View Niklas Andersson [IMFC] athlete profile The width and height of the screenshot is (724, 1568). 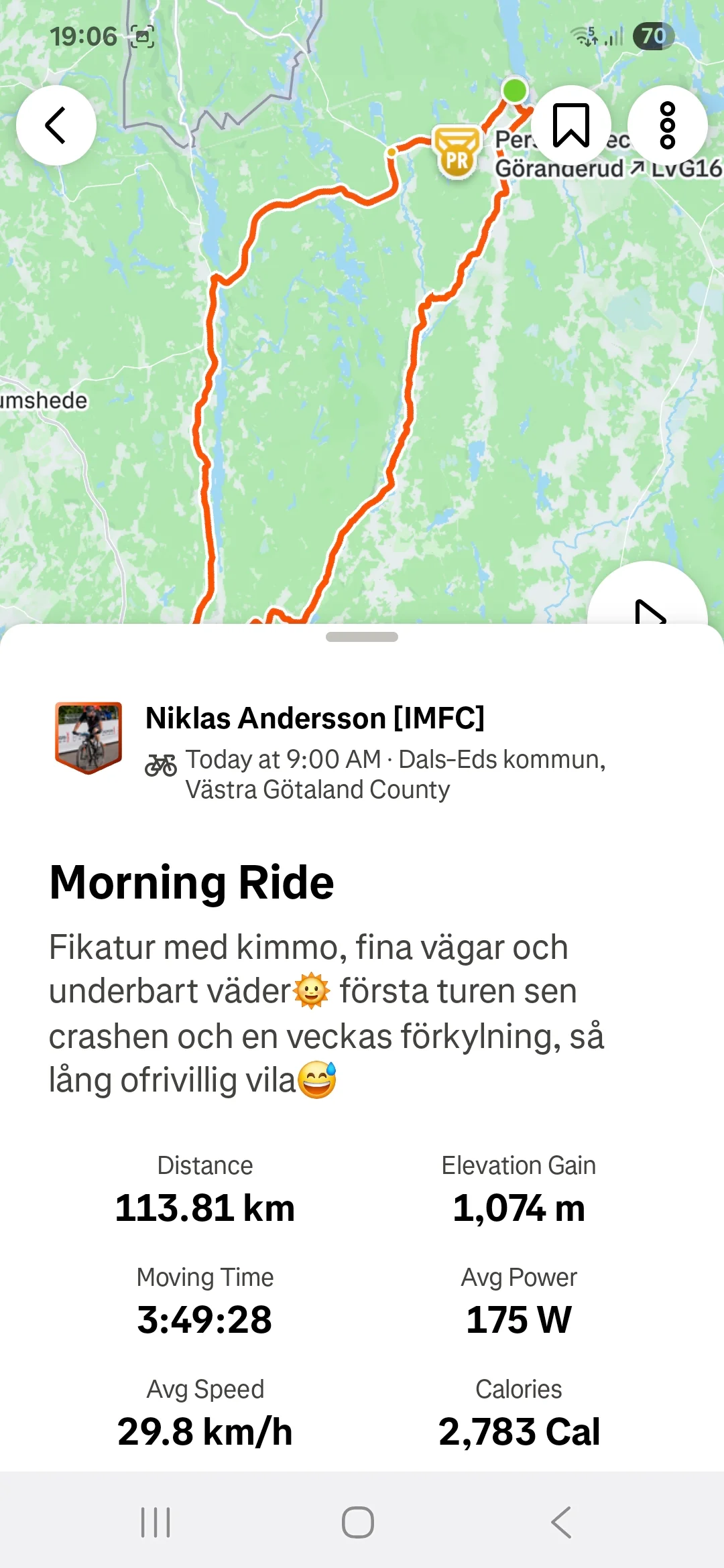[x=314, y=718]
